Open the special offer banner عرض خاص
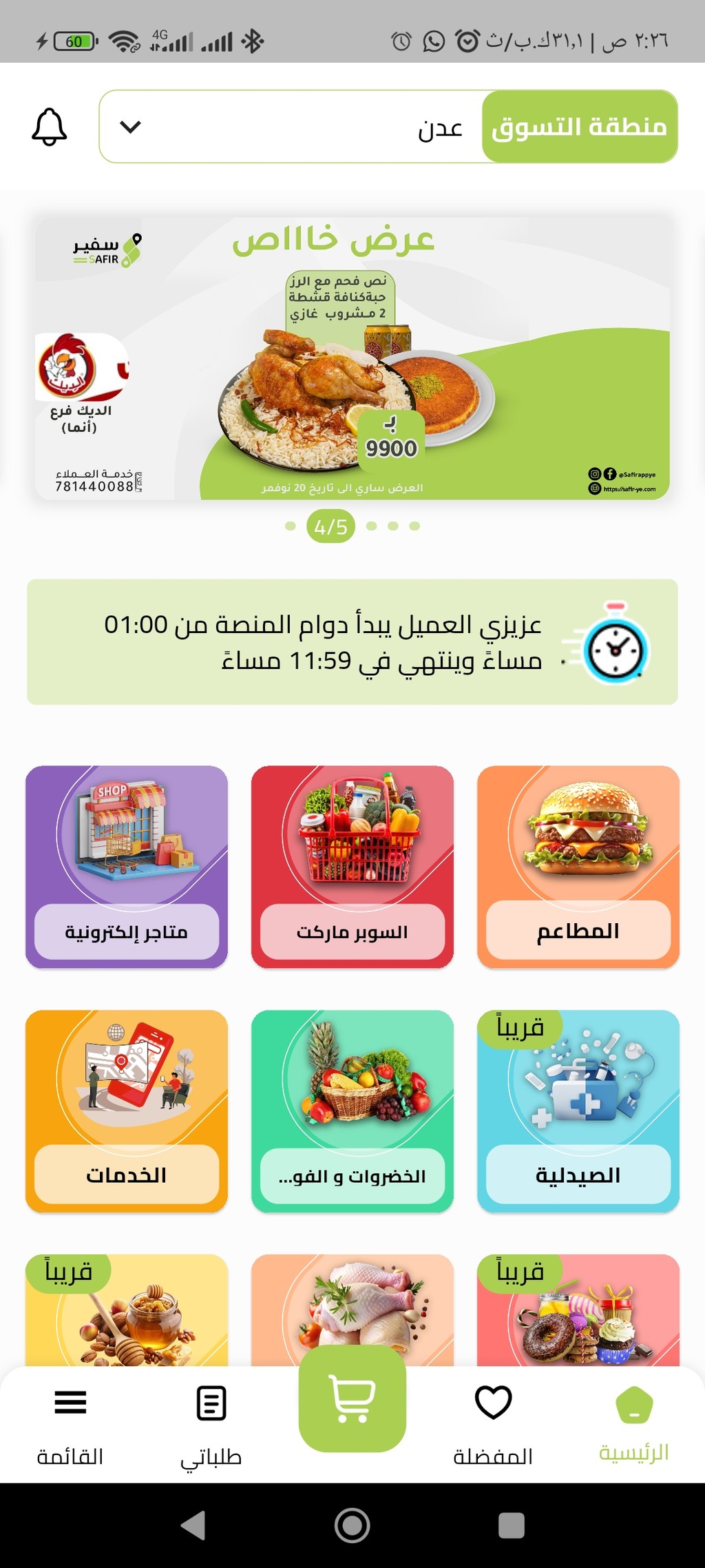 [352, 358]
